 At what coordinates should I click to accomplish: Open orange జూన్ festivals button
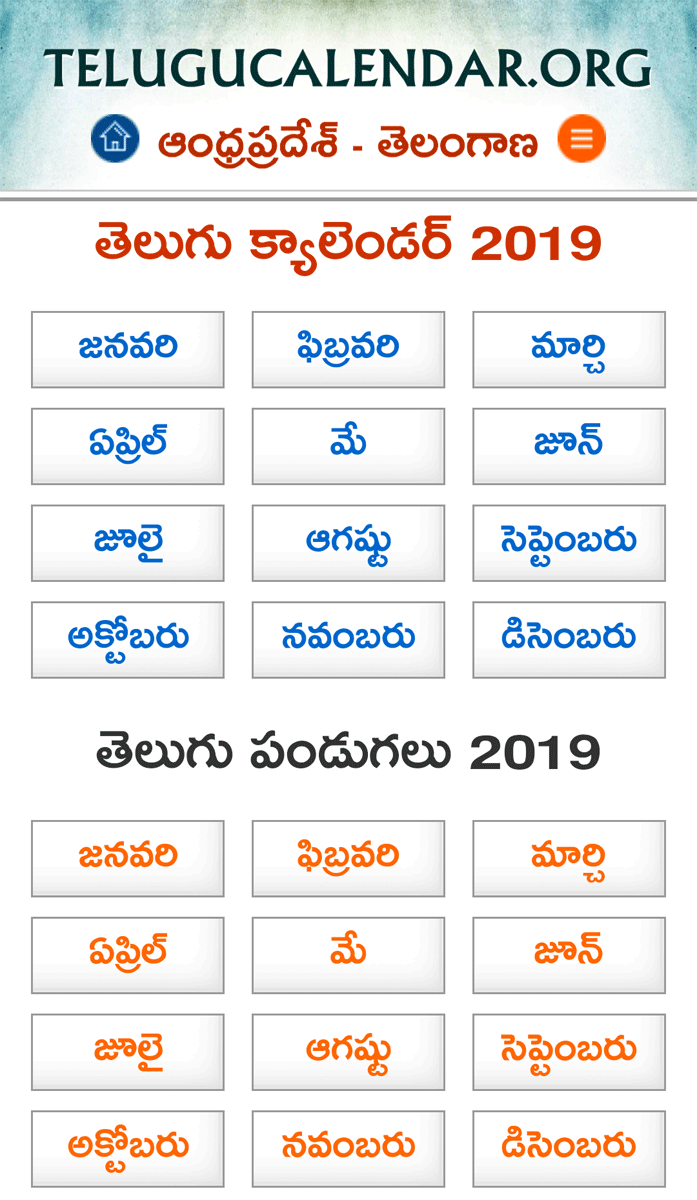coord(569,955)
